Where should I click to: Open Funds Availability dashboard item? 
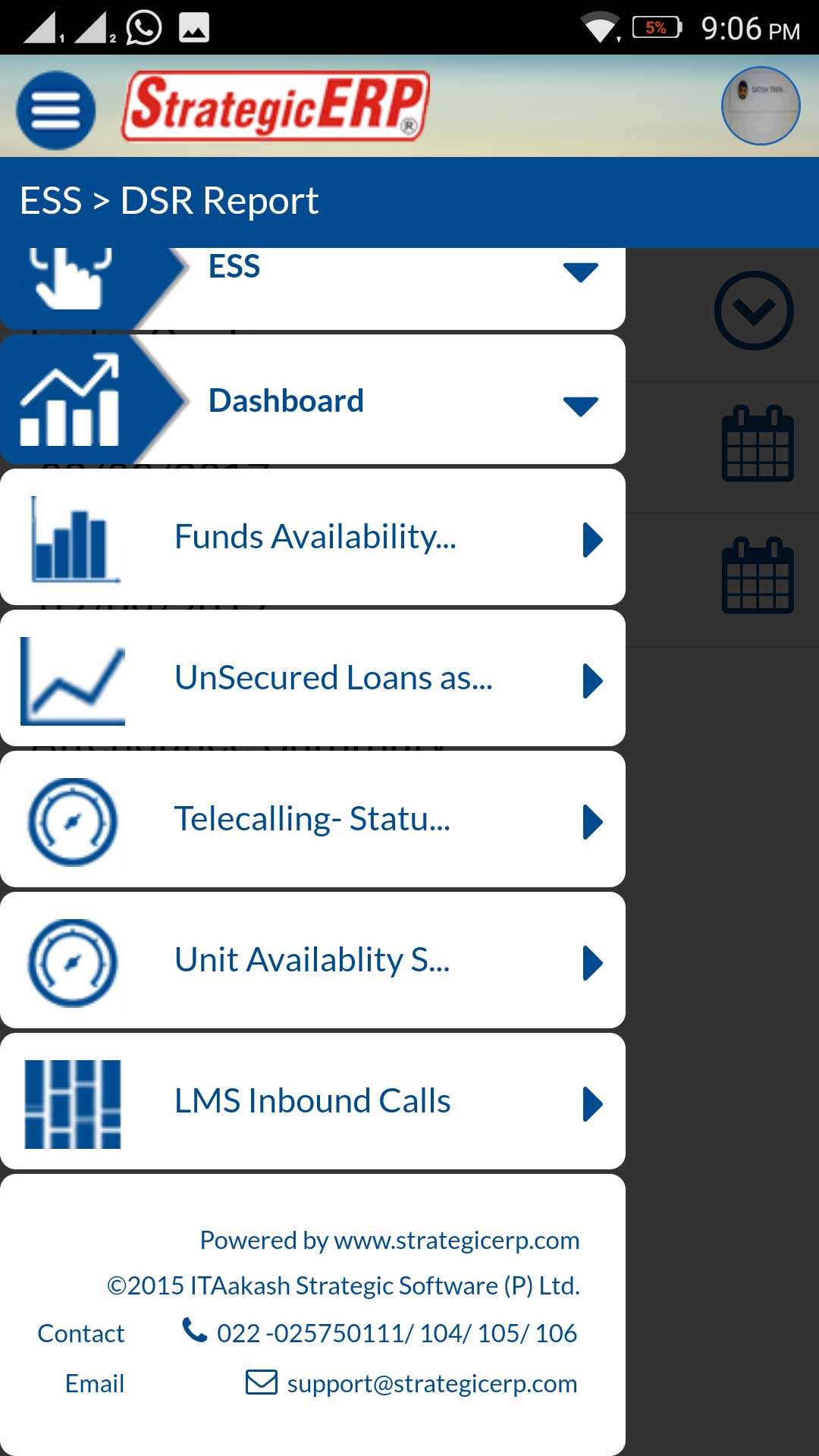click(x=312, y=537)
